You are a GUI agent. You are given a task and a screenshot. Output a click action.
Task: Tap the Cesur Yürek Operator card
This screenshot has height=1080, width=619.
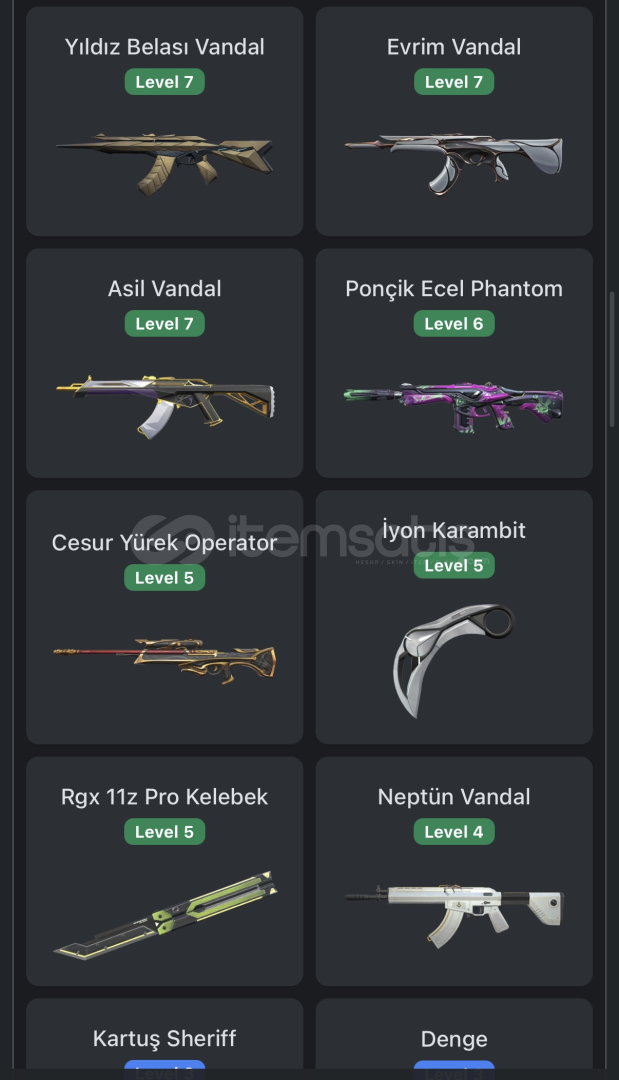point(164,617)
